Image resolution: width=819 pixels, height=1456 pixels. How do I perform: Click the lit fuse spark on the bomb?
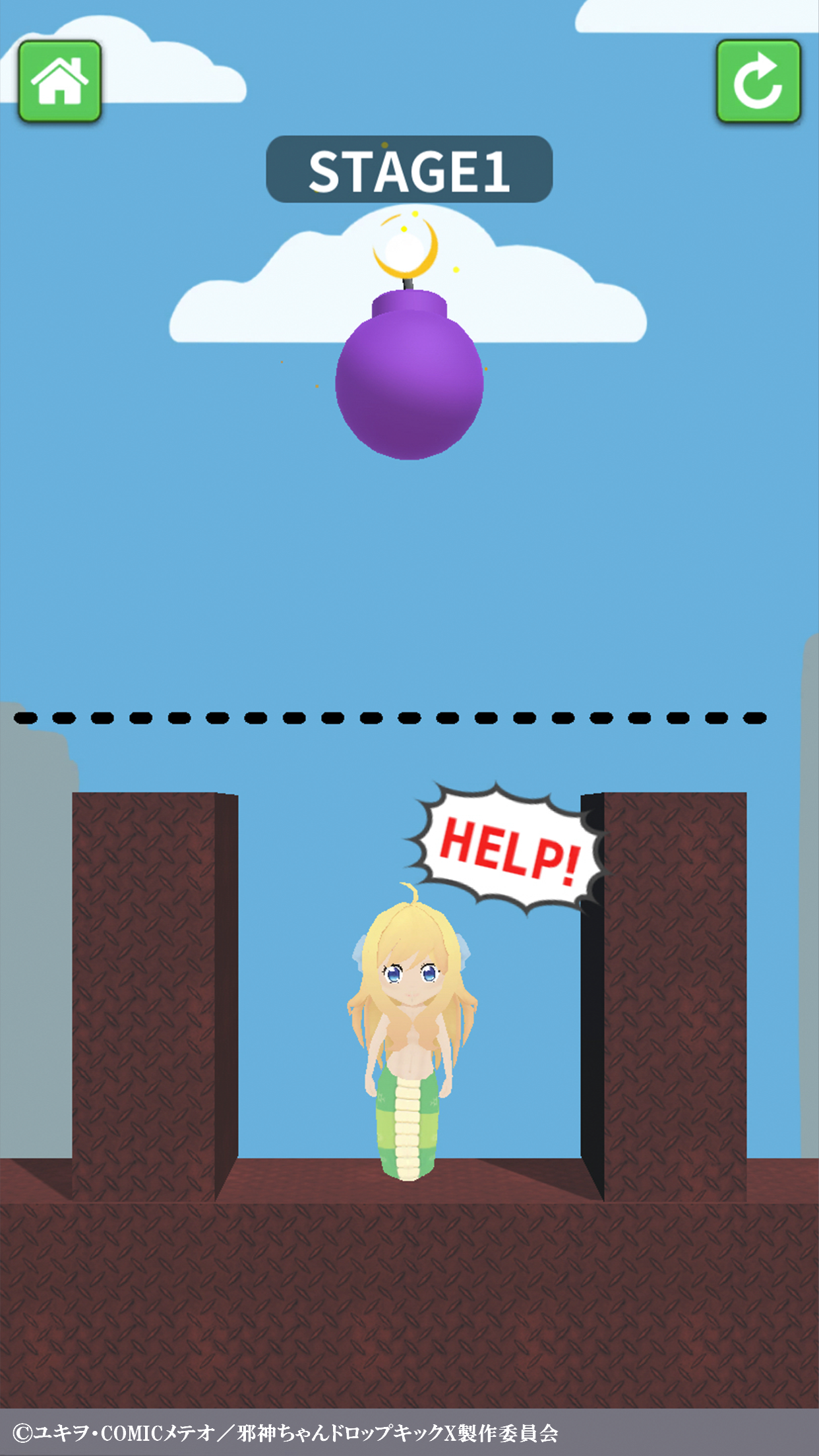(x=402, y=249)
